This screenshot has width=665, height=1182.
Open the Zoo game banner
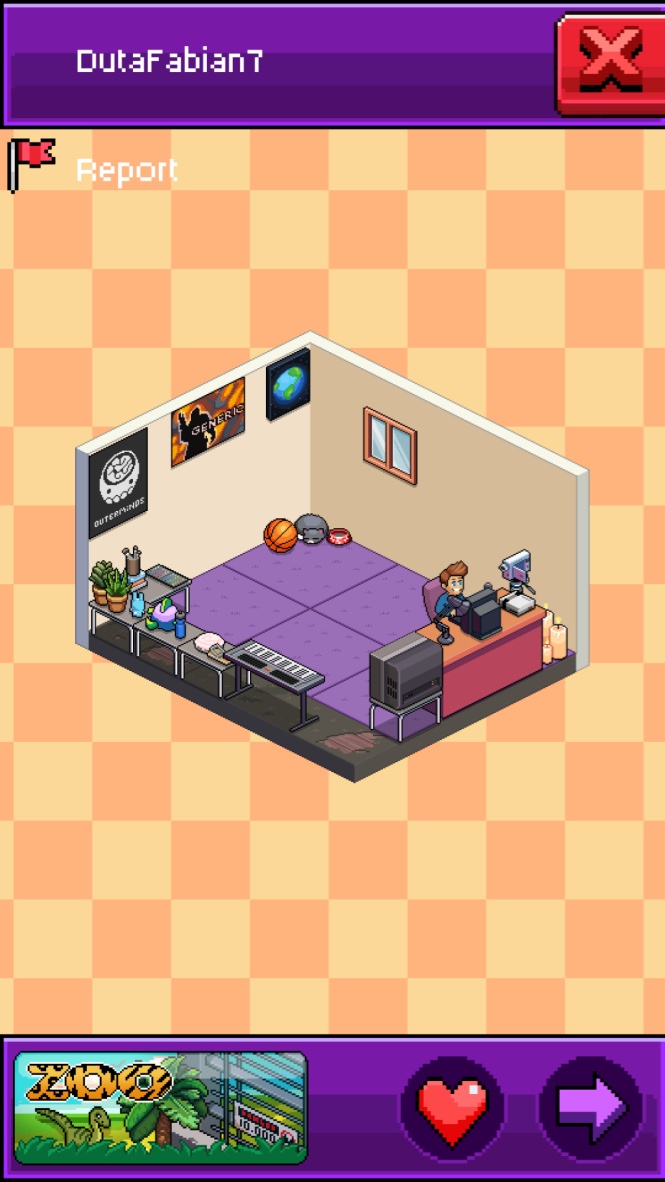[x=160, y=1107]
